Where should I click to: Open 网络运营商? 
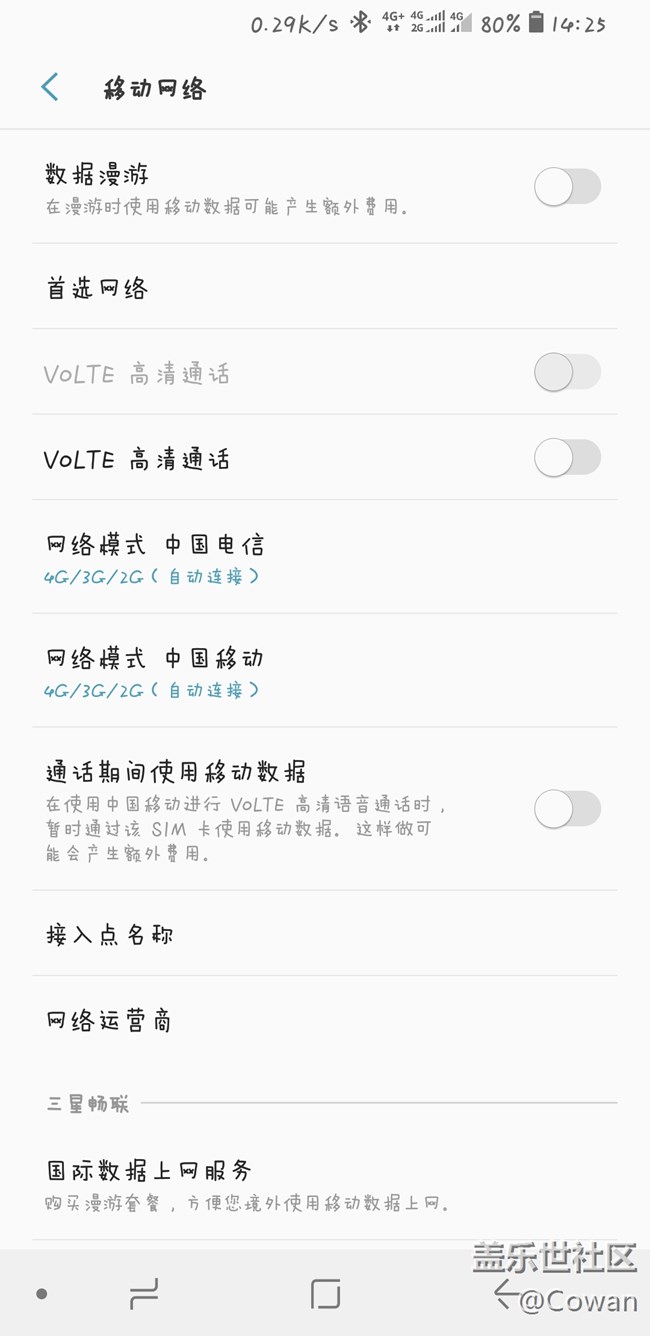(325, 1020)
